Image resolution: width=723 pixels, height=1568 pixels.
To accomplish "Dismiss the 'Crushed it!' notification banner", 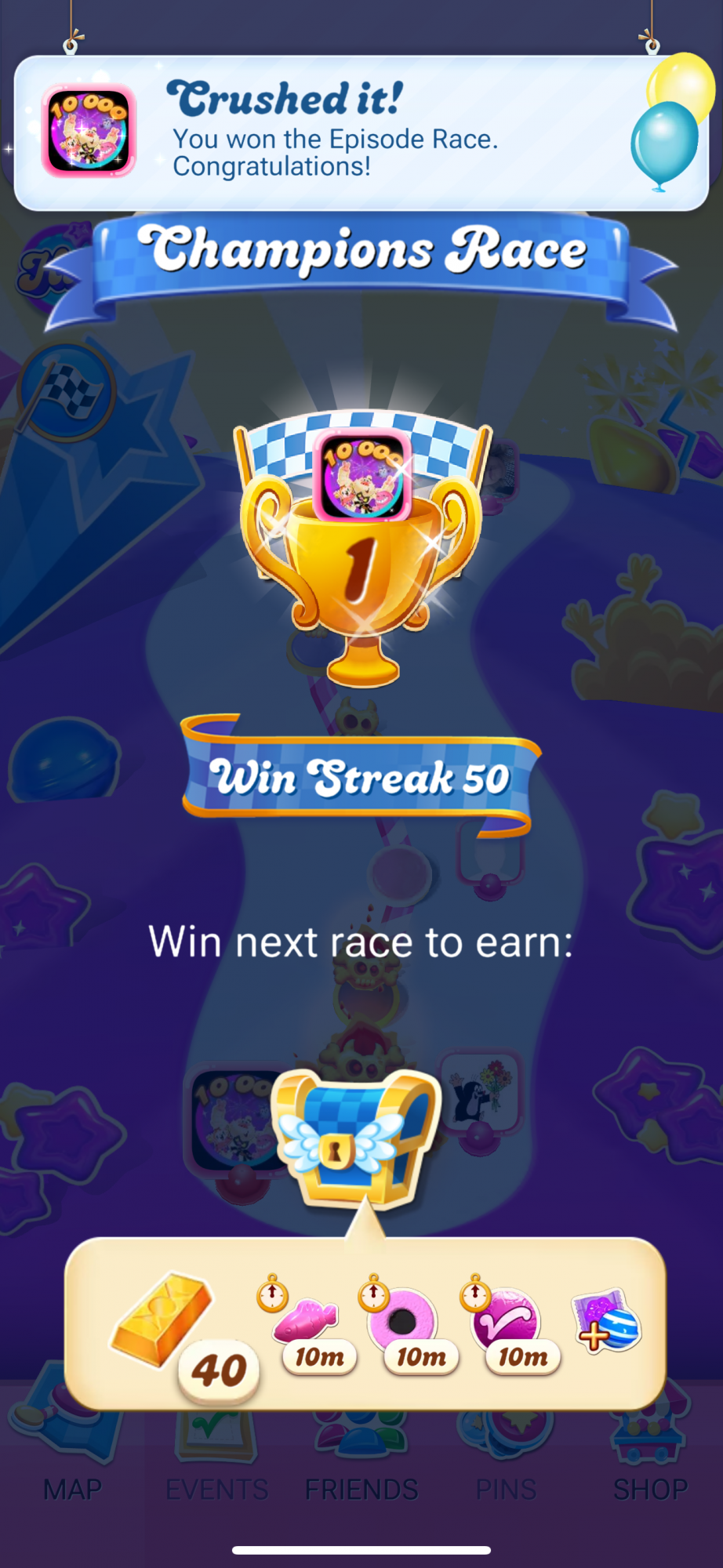I will pos(361,132).
